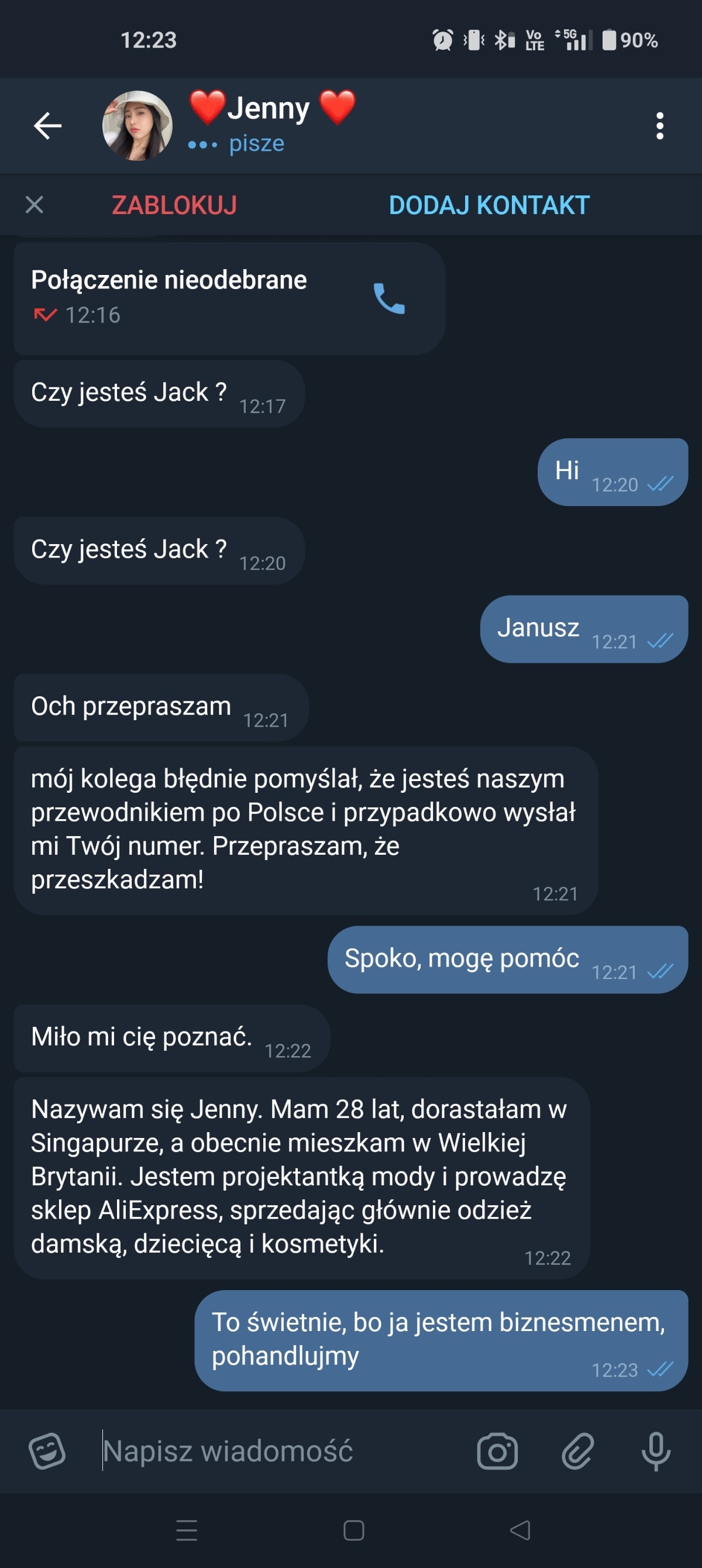Open recent apps from the navigation bar
This screenshot has width=702, height=1568.
(186, 1529)
